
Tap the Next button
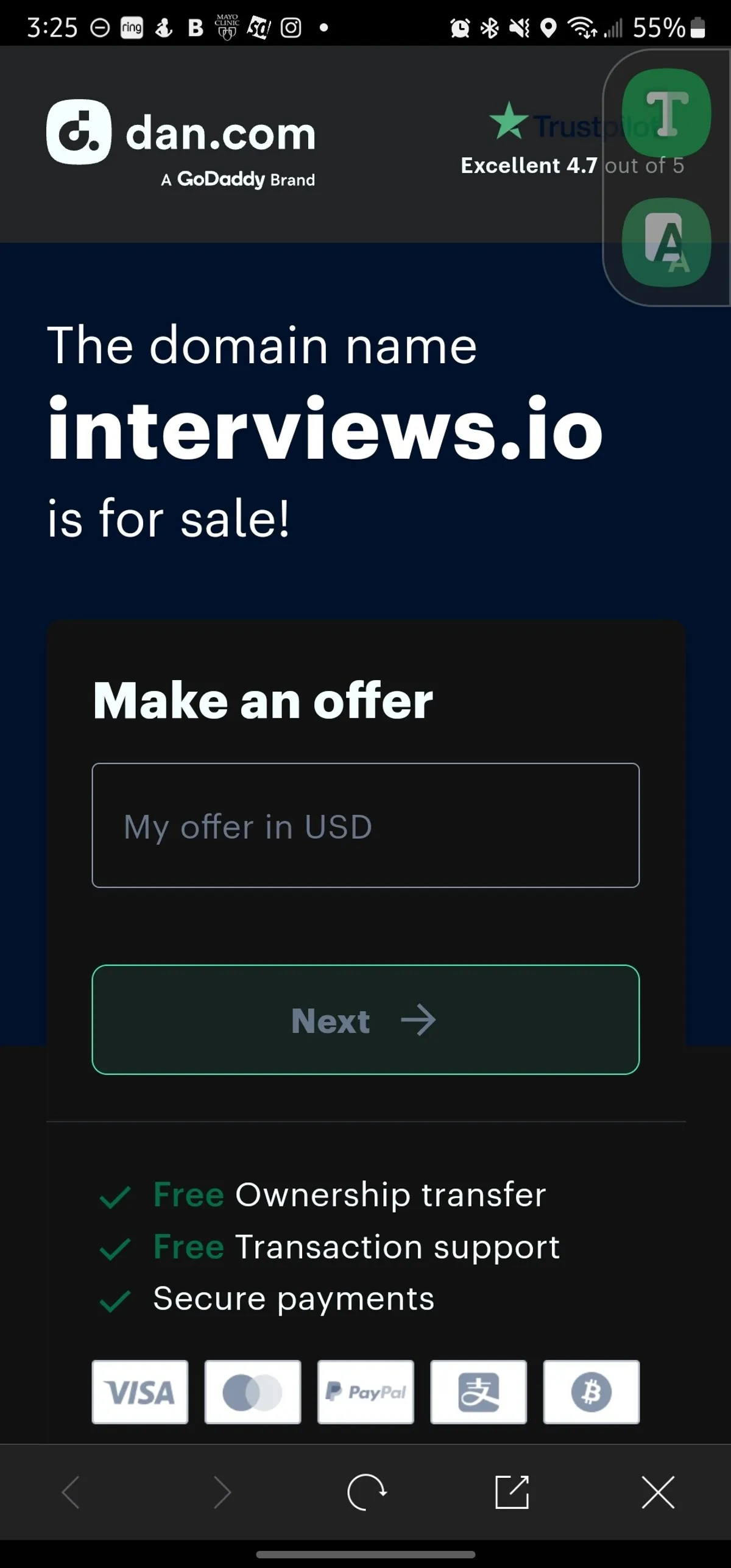pos(365,1020)
